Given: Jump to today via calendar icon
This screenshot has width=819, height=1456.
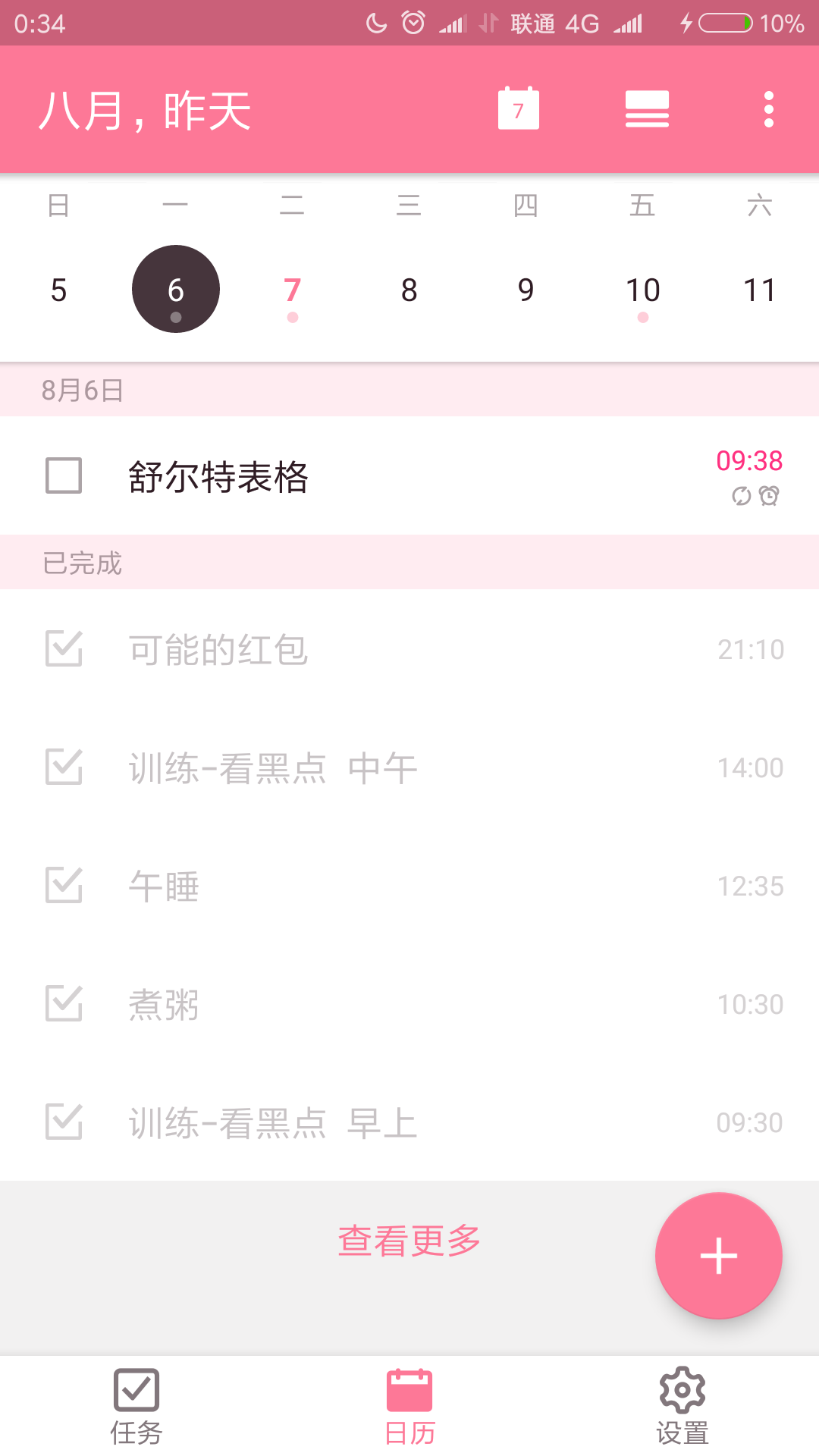Looking at the screenshot, I should coord(519,108).
